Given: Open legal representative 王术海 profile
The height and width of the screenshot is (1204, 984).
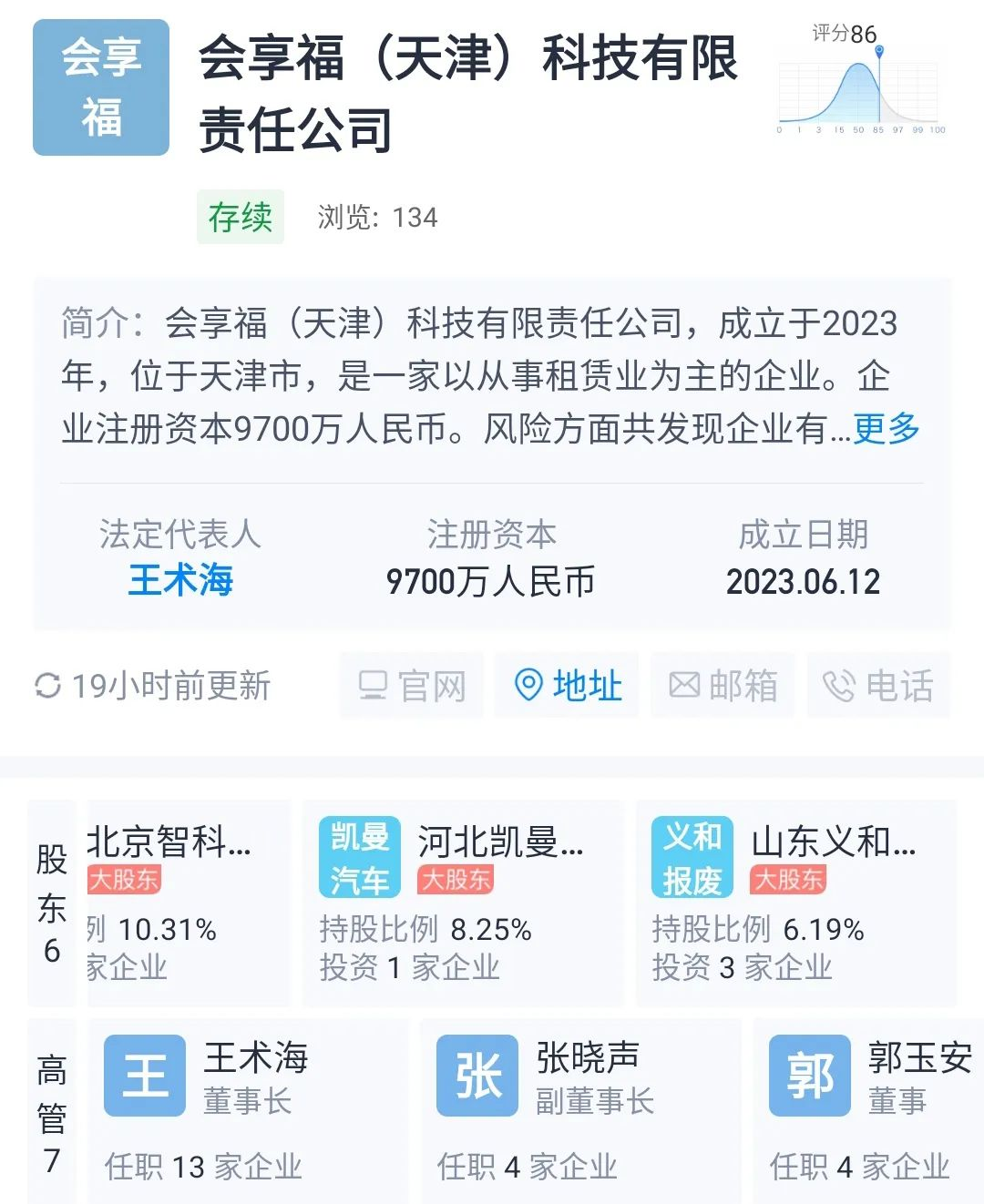Looking at the screenshot, I should (179, 581).
